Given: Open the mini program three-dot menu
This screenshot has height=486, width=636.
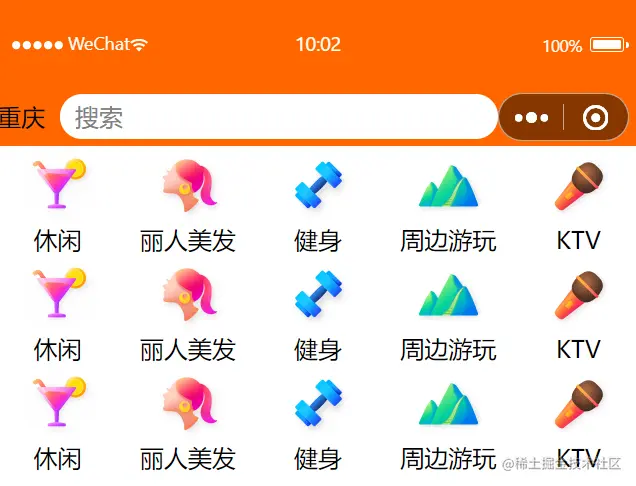Looking at the screenshot, I should click(x=531, y=118).
